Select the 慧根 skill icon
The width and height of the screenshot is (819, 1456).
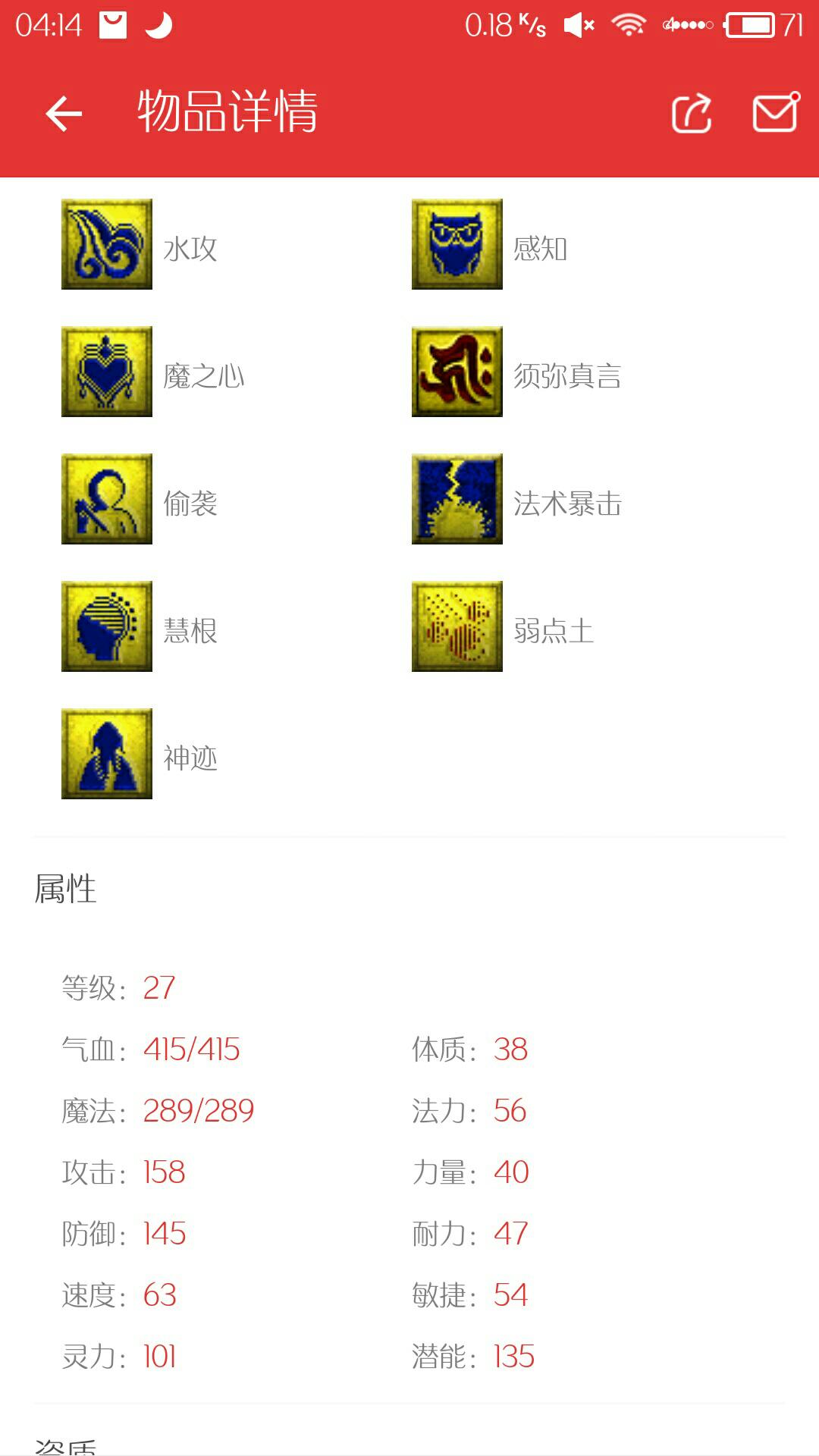coord(107,626)
